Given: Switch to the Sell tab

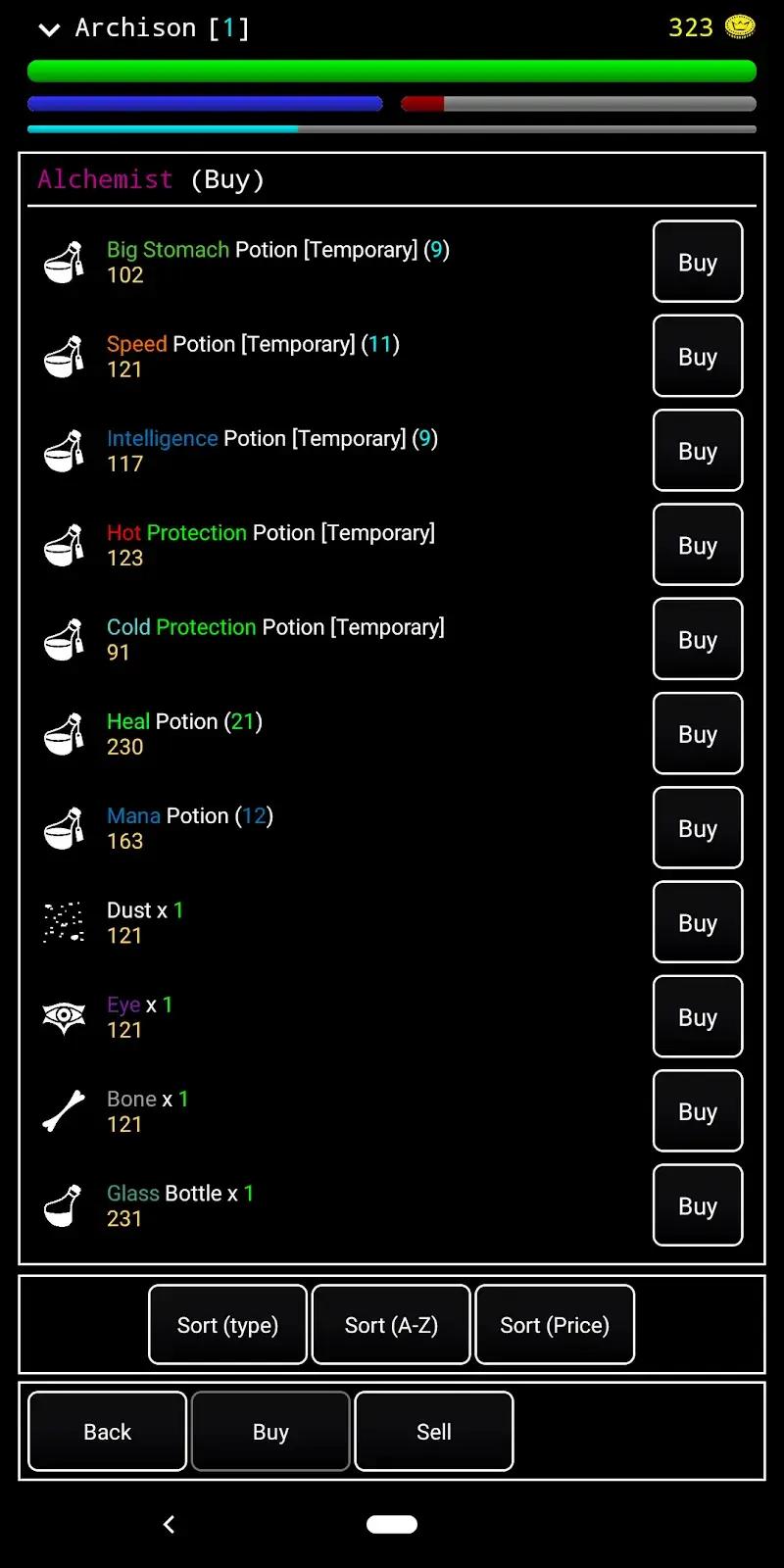Looking at the screenshot, I should coord(433,1431).
